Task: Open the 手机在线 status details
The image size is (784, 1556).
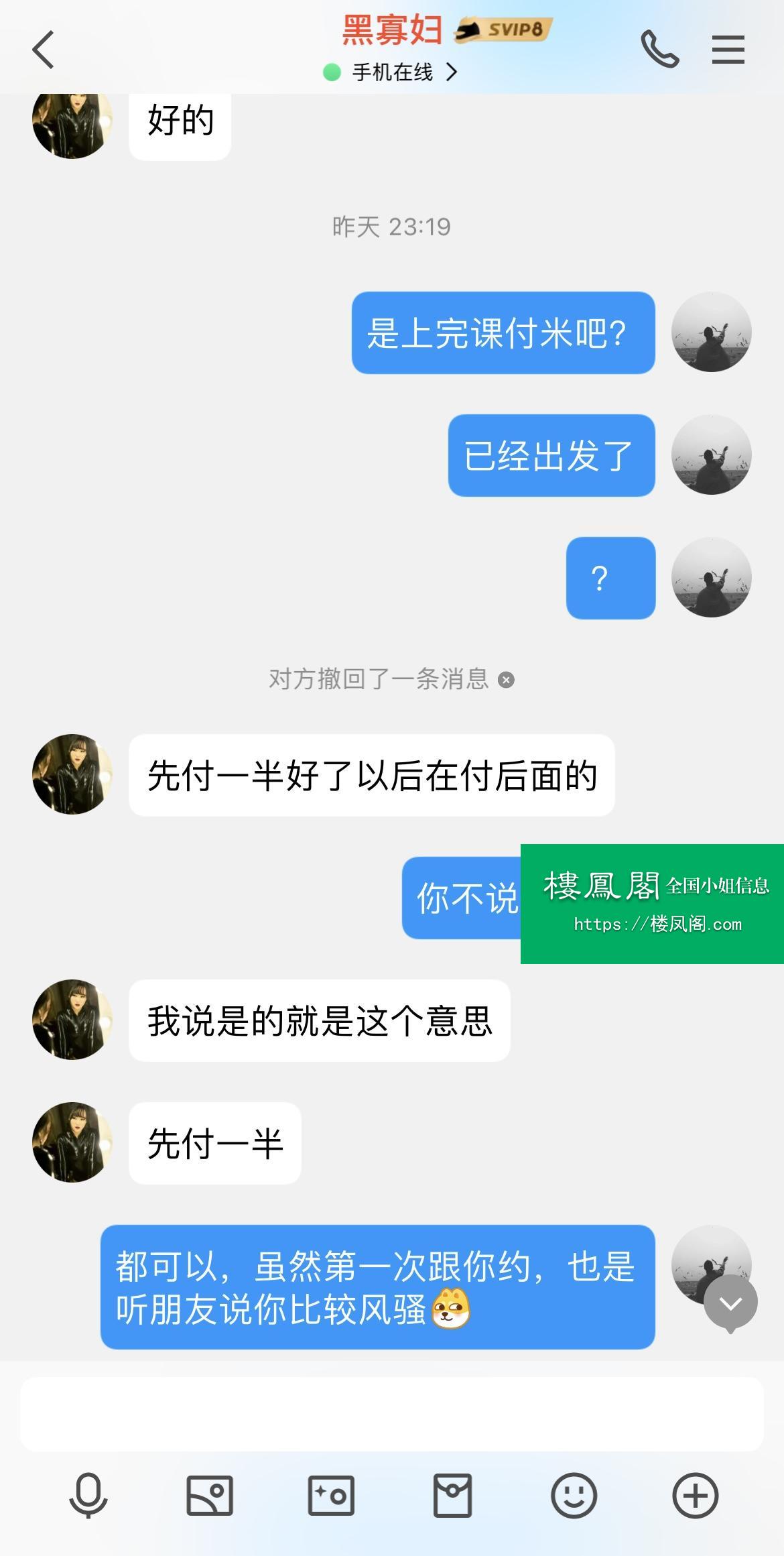Action: click(x=392, y=72)
